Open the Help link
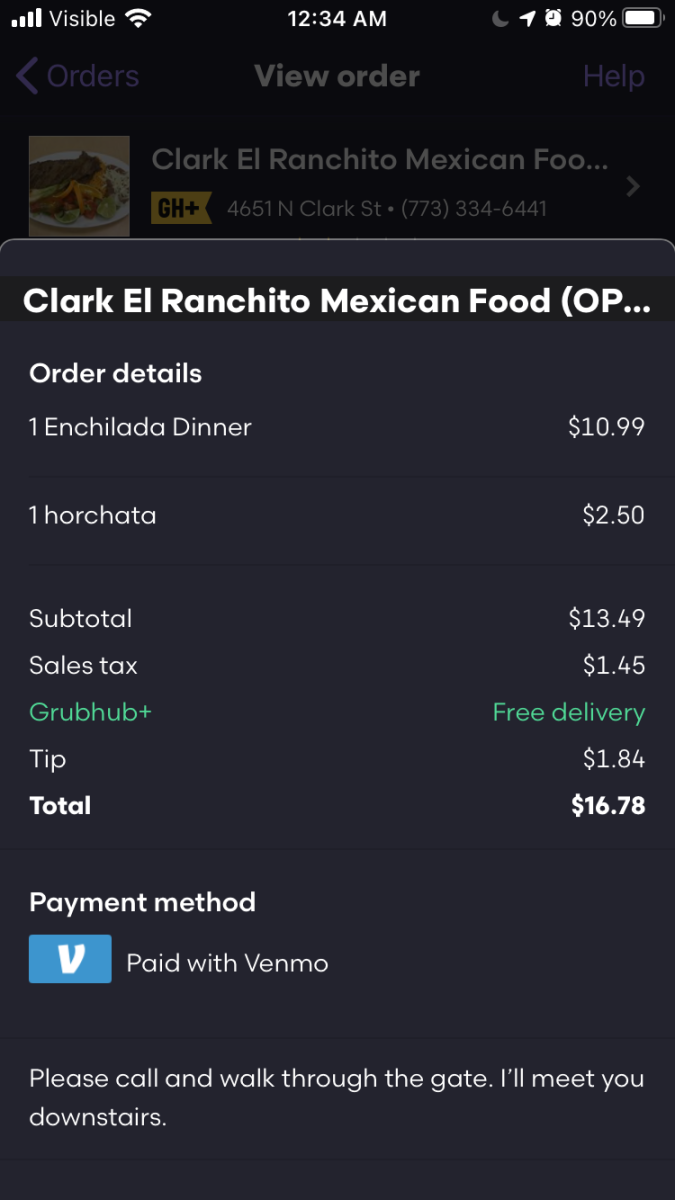This screenshot has height=1200, width=675. pyautogui.click(x=613, y=76)
